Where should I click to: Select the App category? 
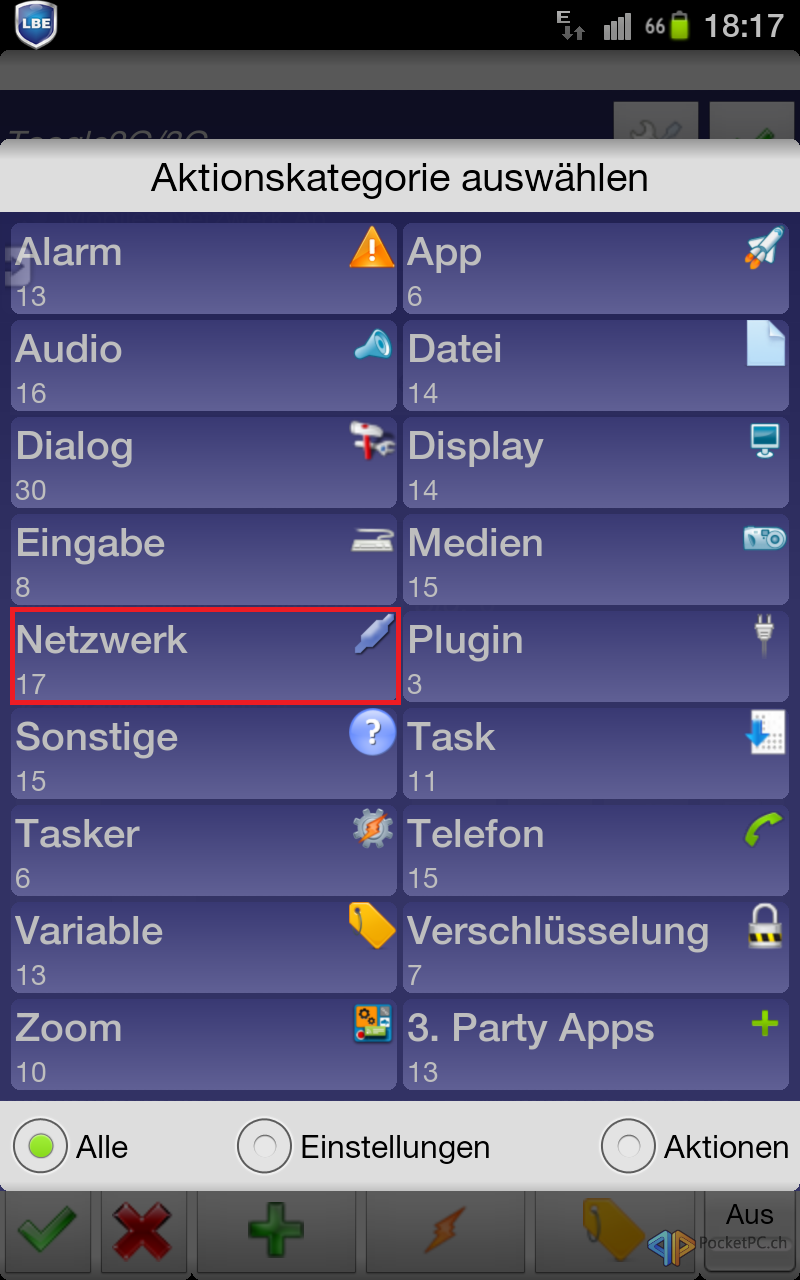point(596,269)
